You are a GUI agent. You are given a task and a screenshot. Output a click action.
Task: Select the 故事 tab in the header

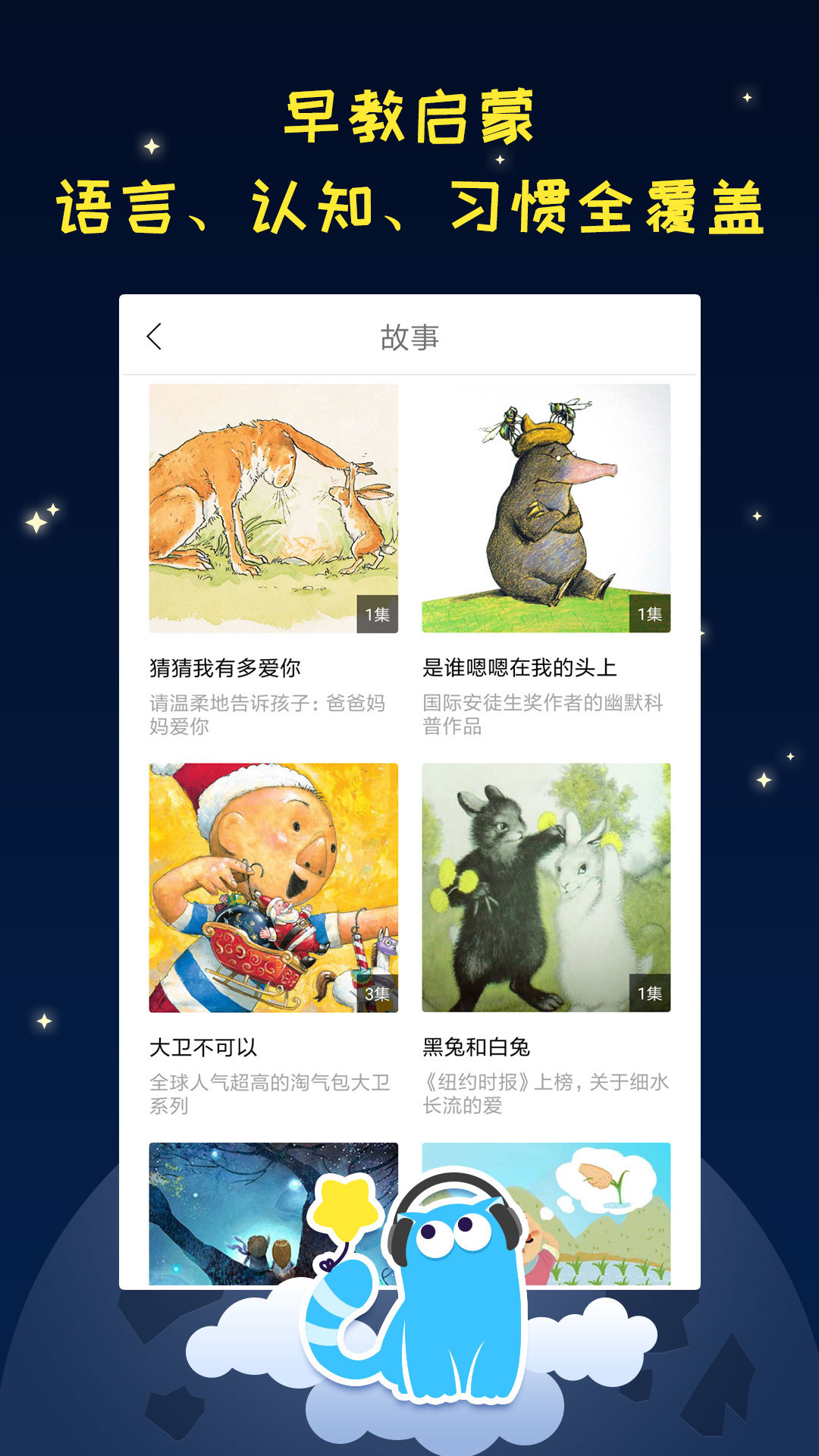pos(409,336)
